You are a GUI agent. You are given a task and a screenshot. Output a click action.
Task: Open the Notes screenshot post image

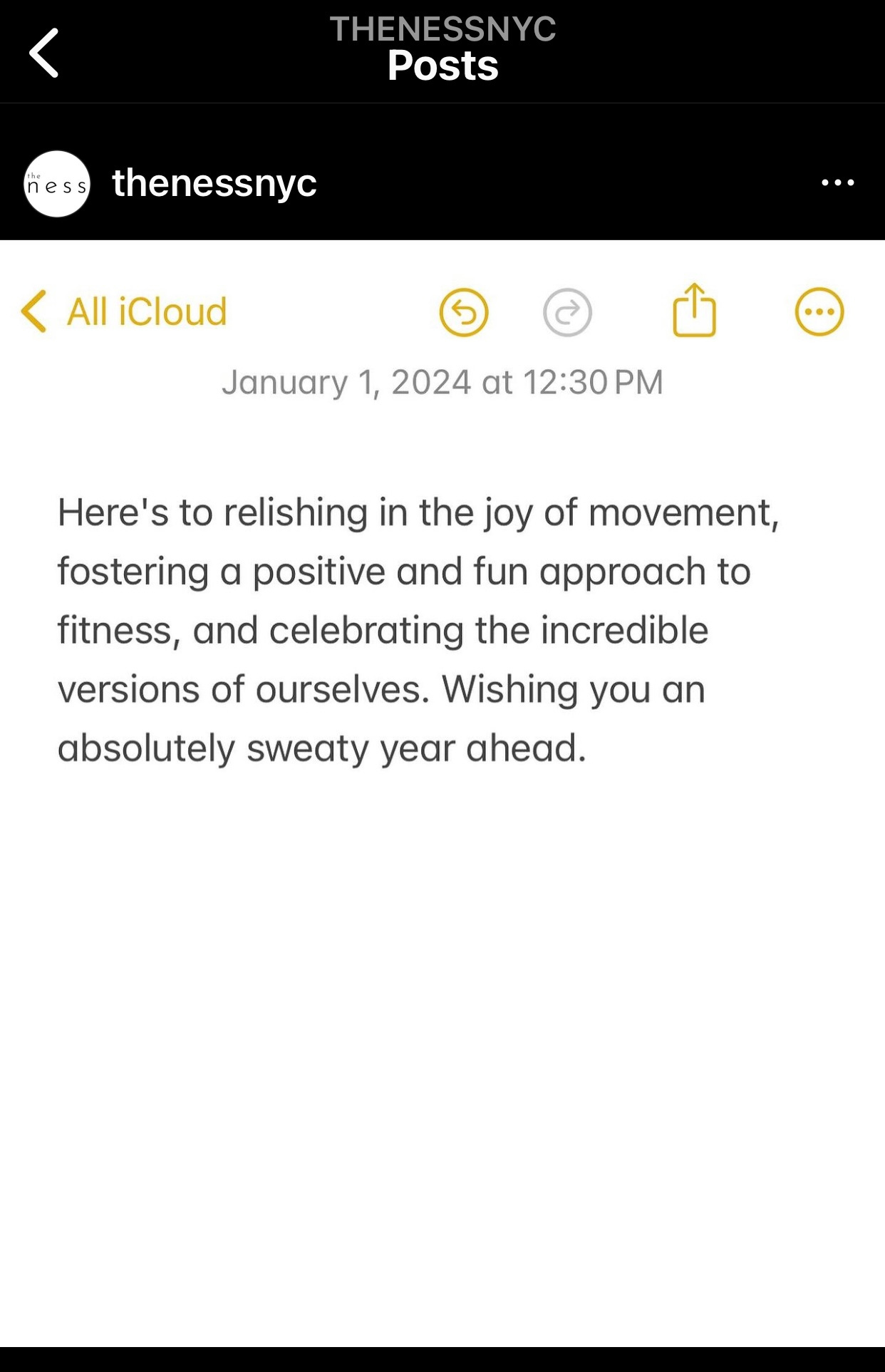coord(442,793)
